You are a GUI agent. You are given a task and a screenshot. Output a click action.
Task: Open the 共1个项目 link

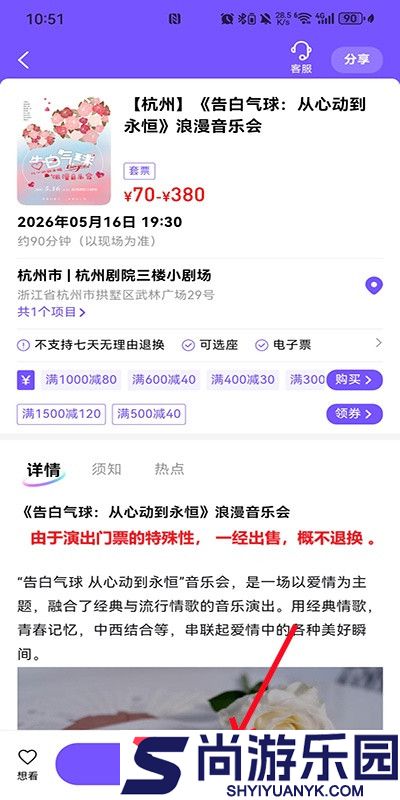[52, 311]
